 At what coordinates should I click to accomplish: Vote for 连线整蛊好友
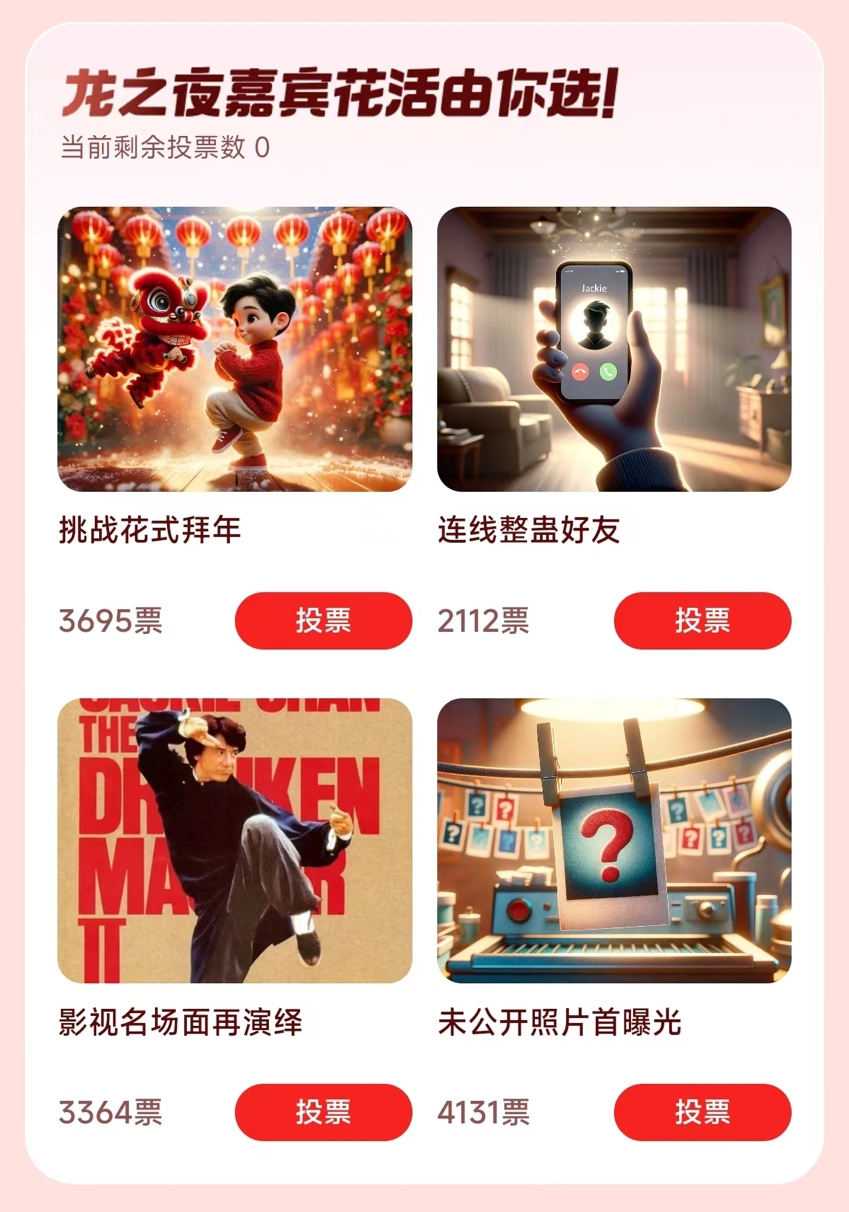702,620
